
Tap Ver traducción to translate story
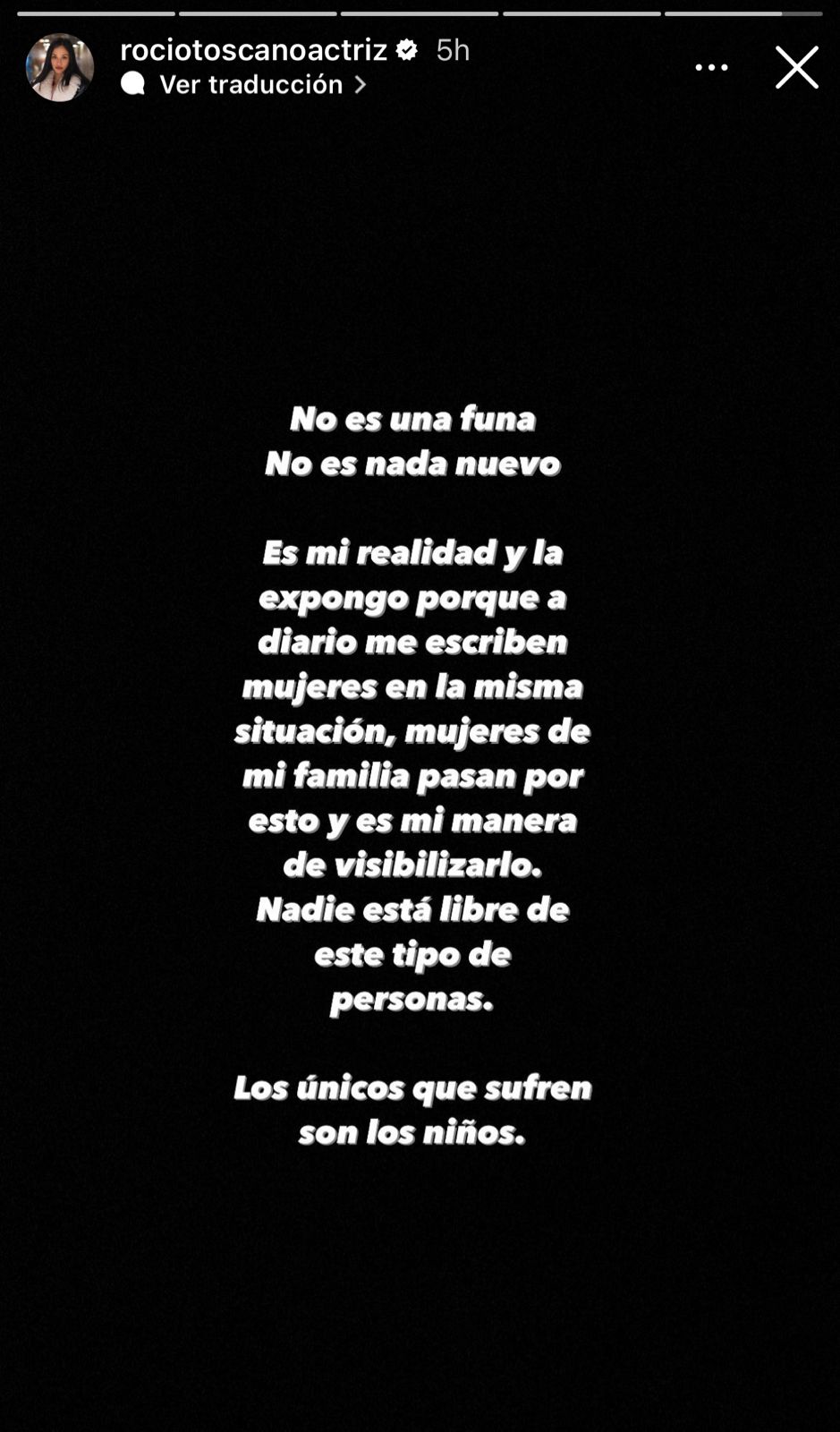[250, 84]
